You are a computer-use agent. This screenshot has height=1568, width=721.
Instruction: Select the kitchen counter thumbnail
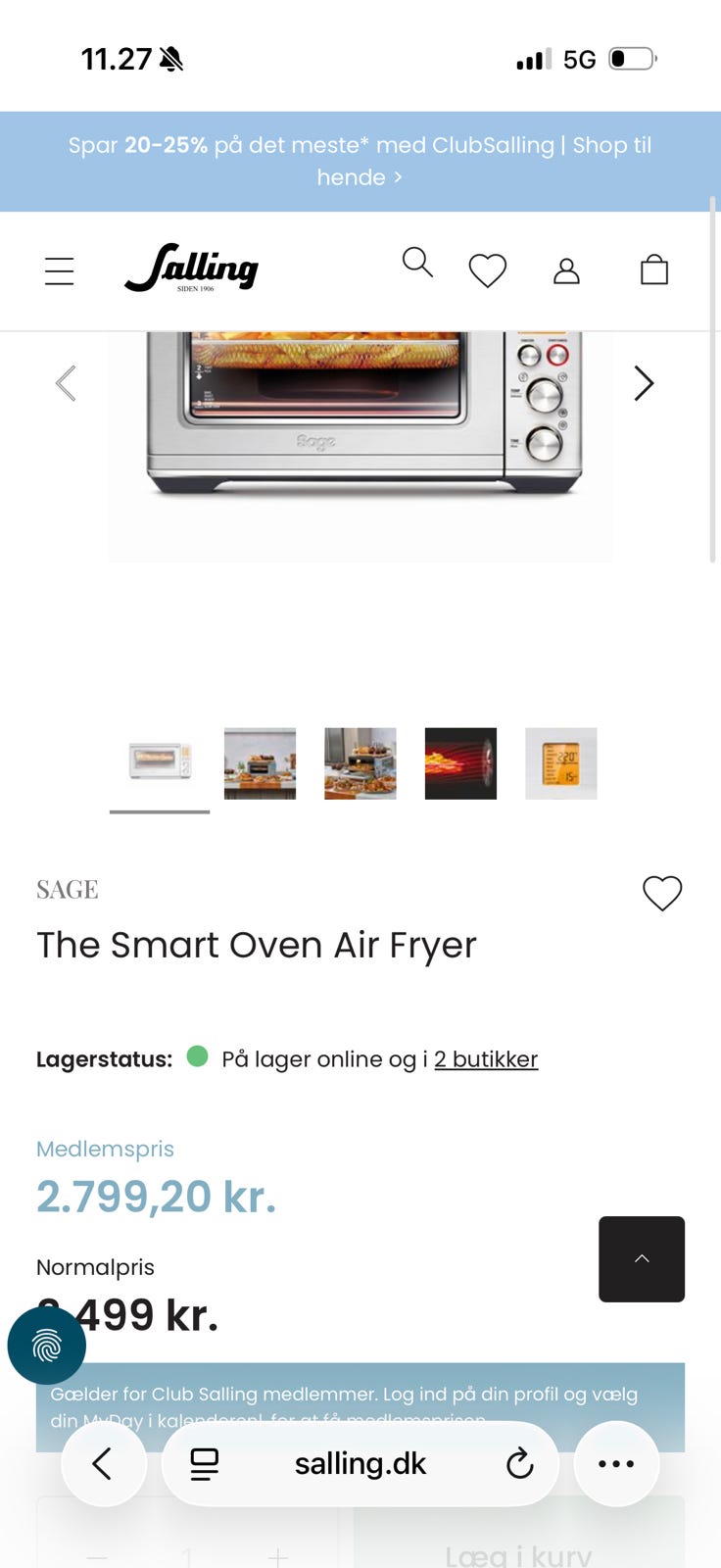click(x=260, y=763)
